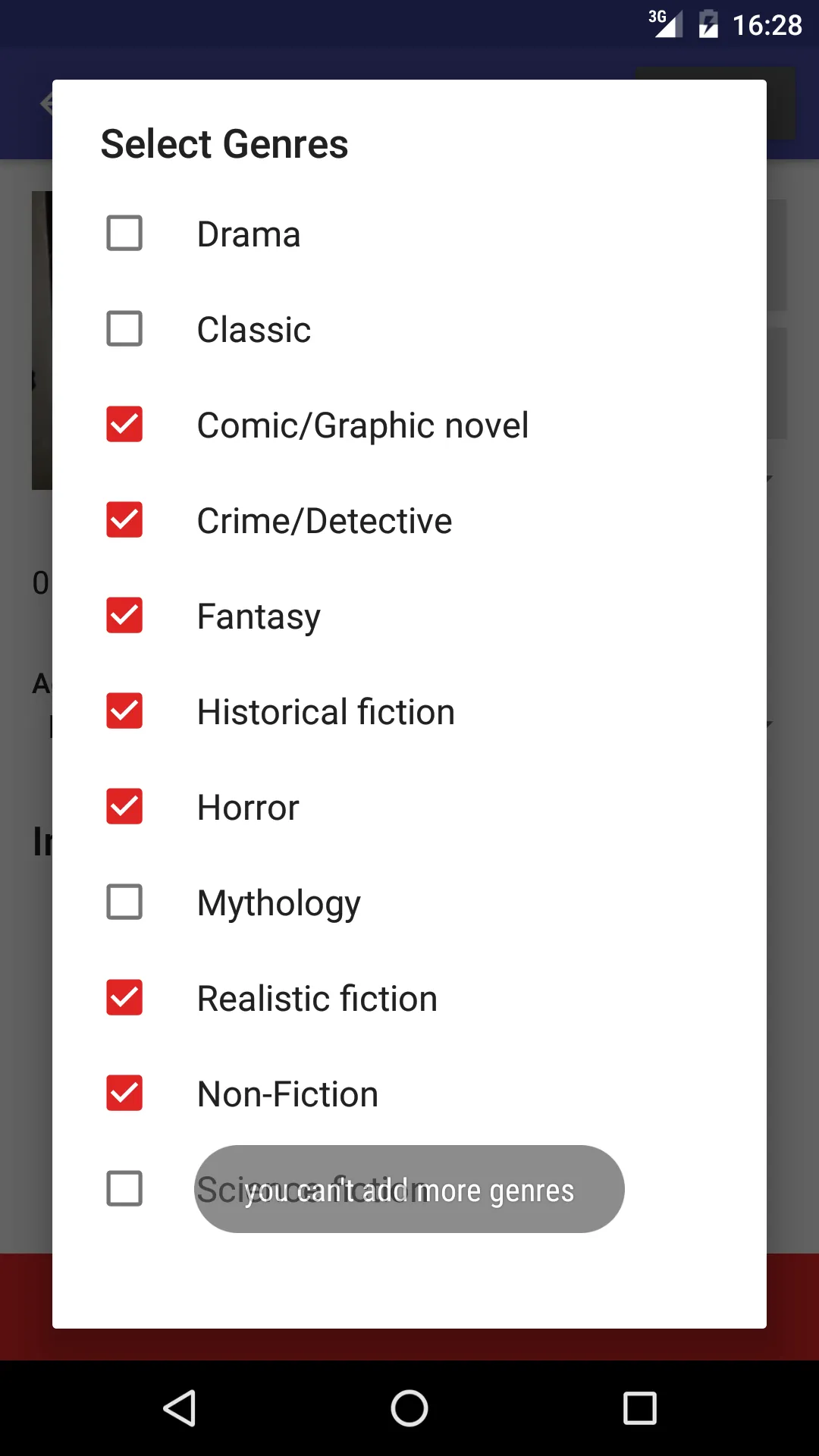
Task: Deselect the Crime/Detective genre
Action: coord(124,520)
